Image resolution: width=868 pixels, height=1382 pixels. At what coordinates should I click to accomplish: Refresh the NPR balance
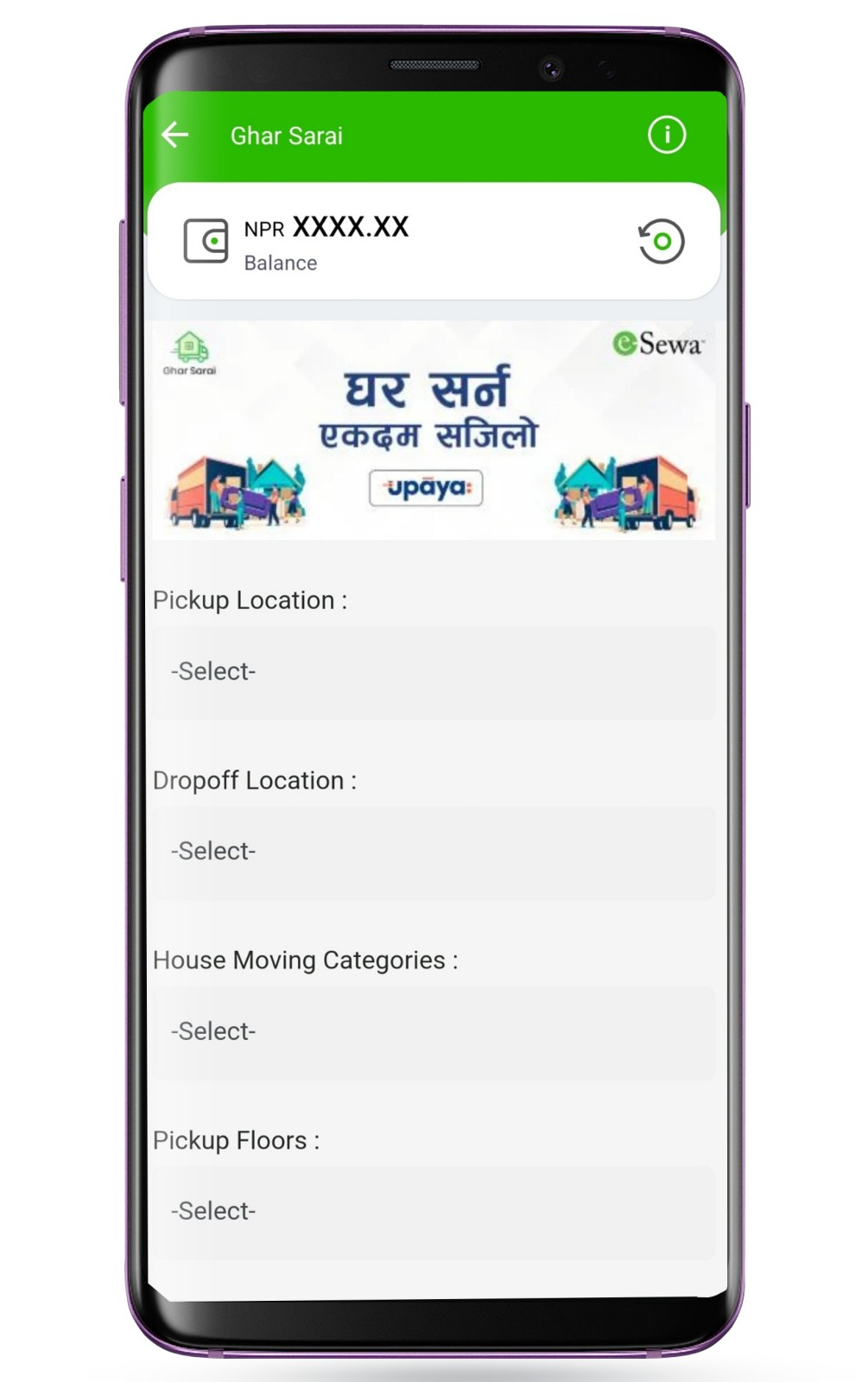tap(662, 242)
